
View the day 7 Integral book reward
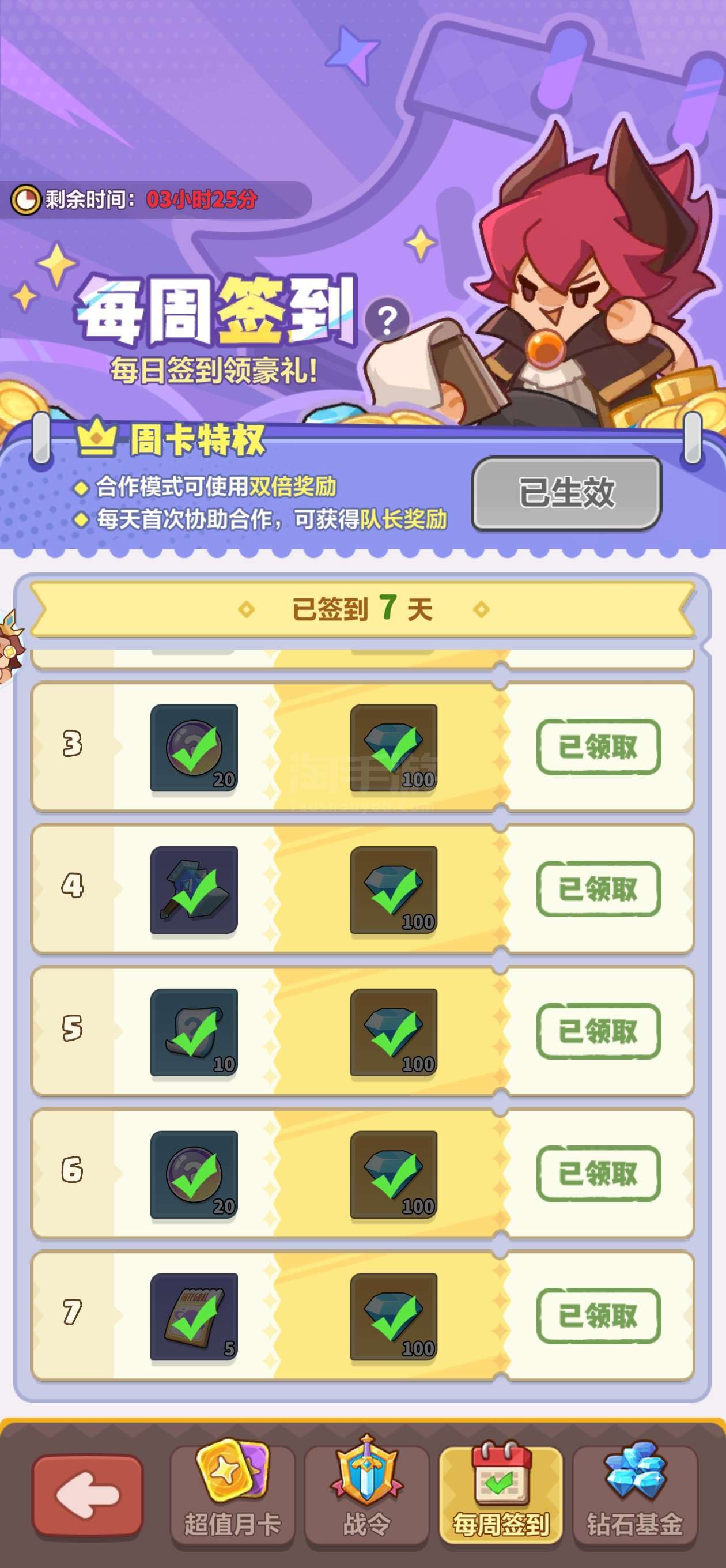(x=194, y=1317)
